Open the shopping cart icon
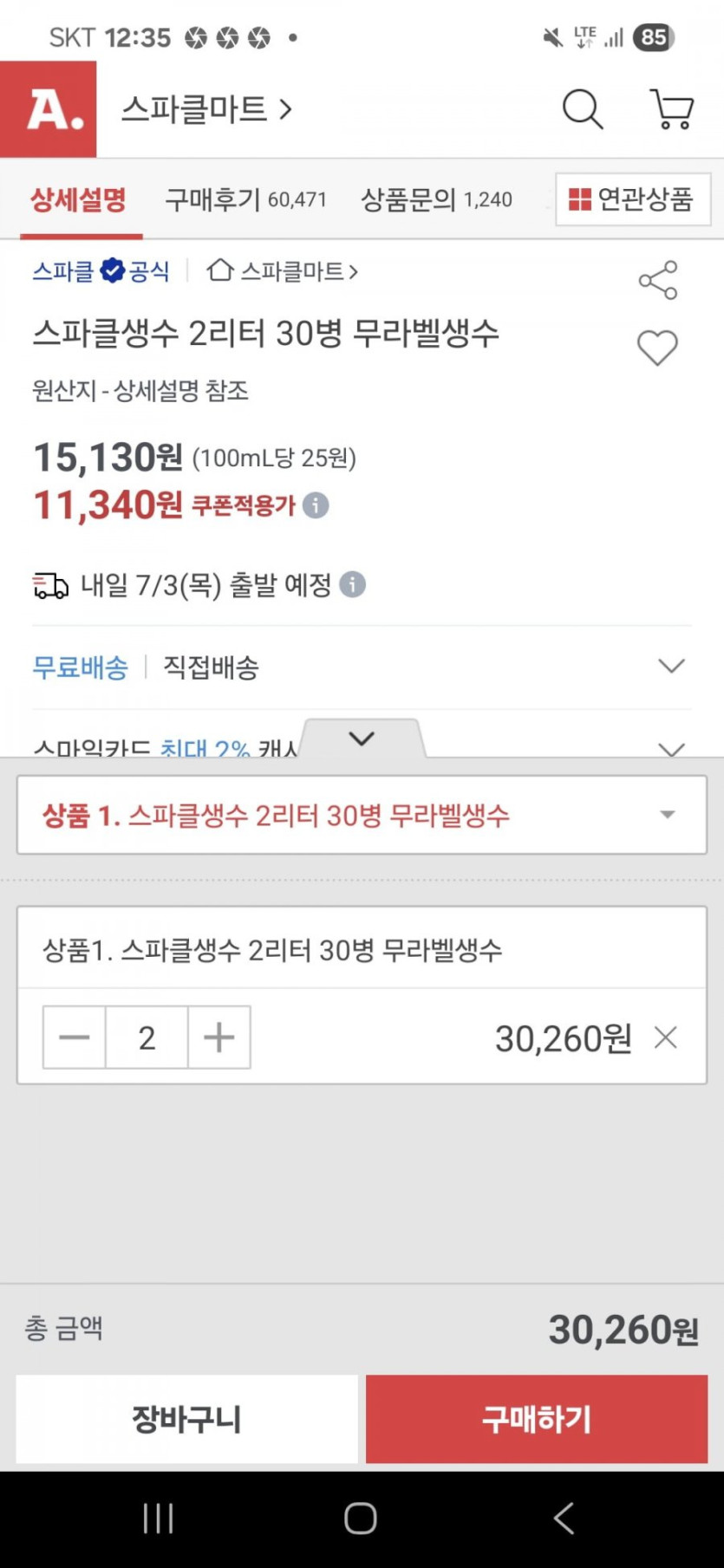This screenshot has height=1568, width=724. coord(672,109)
